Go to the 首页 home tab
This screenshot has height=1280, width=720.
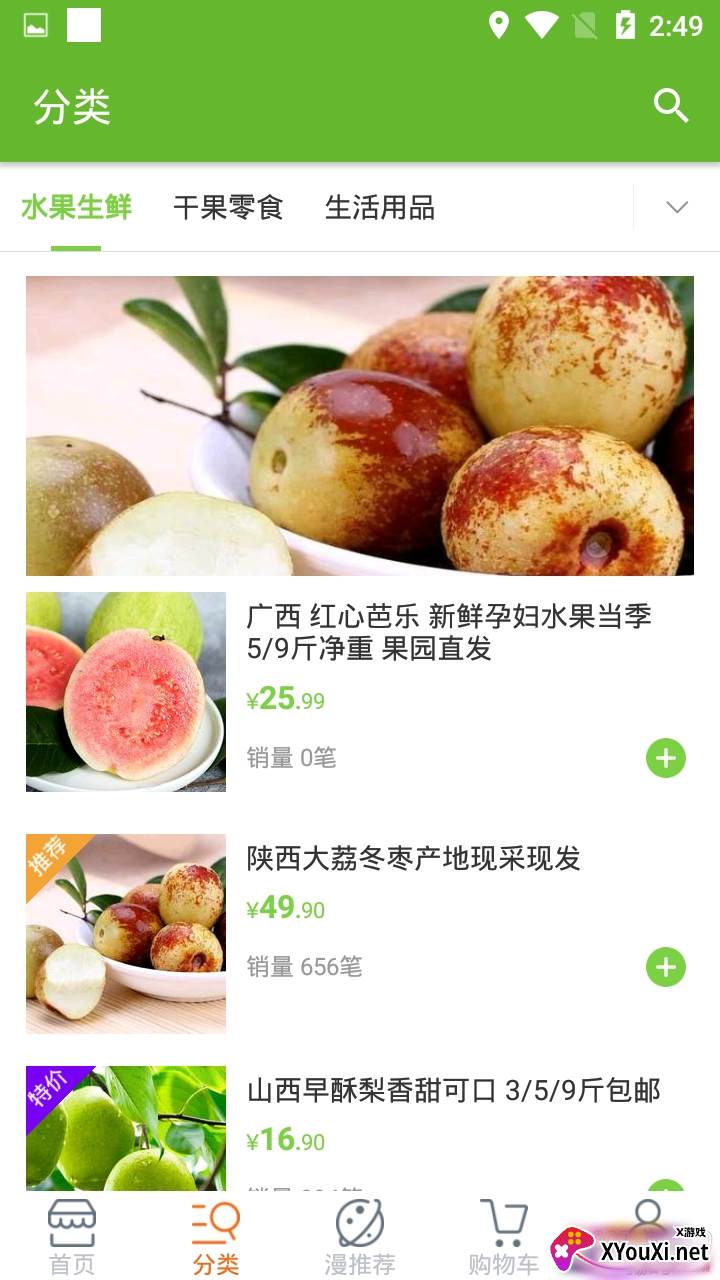[x=72, y=1238]
